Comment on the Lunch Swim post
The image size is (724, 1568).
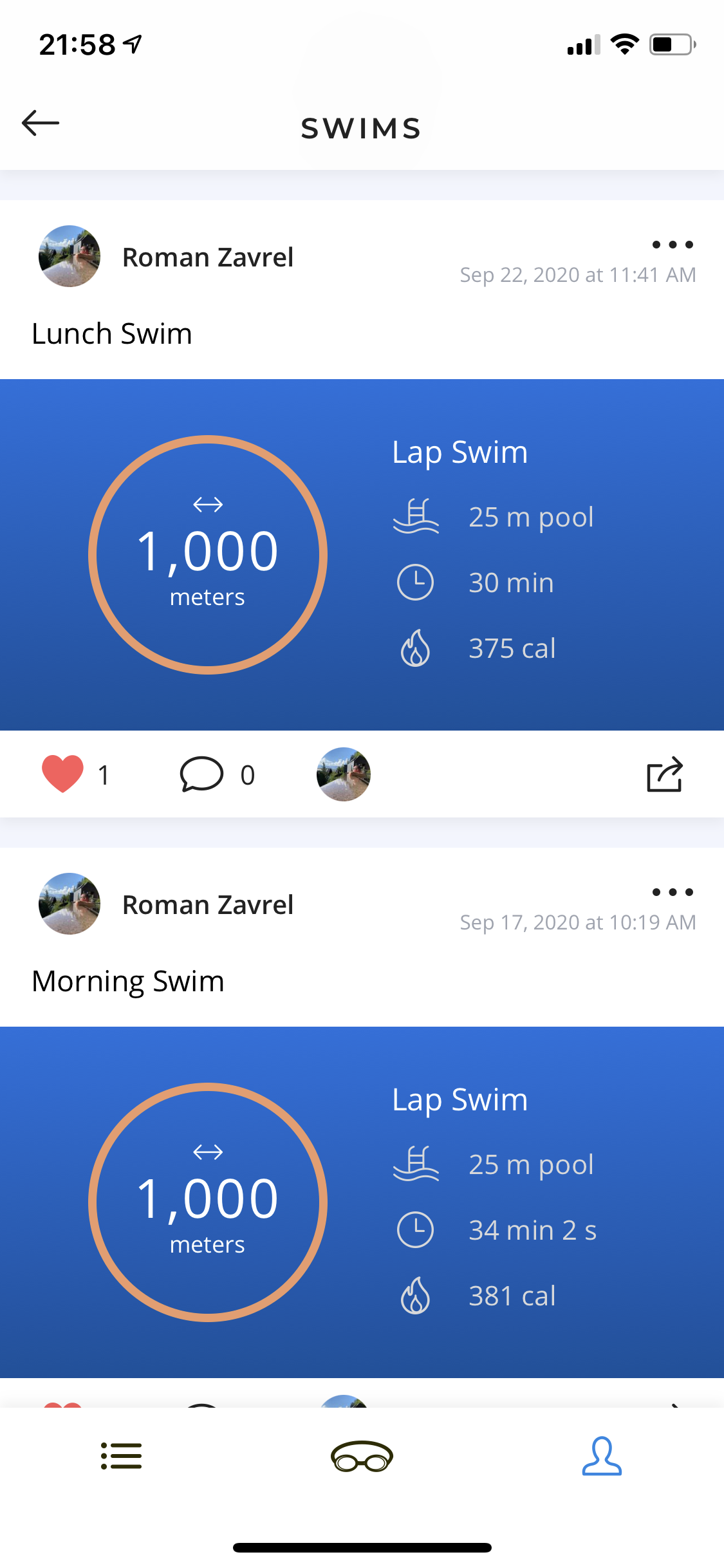click(201, 774)
